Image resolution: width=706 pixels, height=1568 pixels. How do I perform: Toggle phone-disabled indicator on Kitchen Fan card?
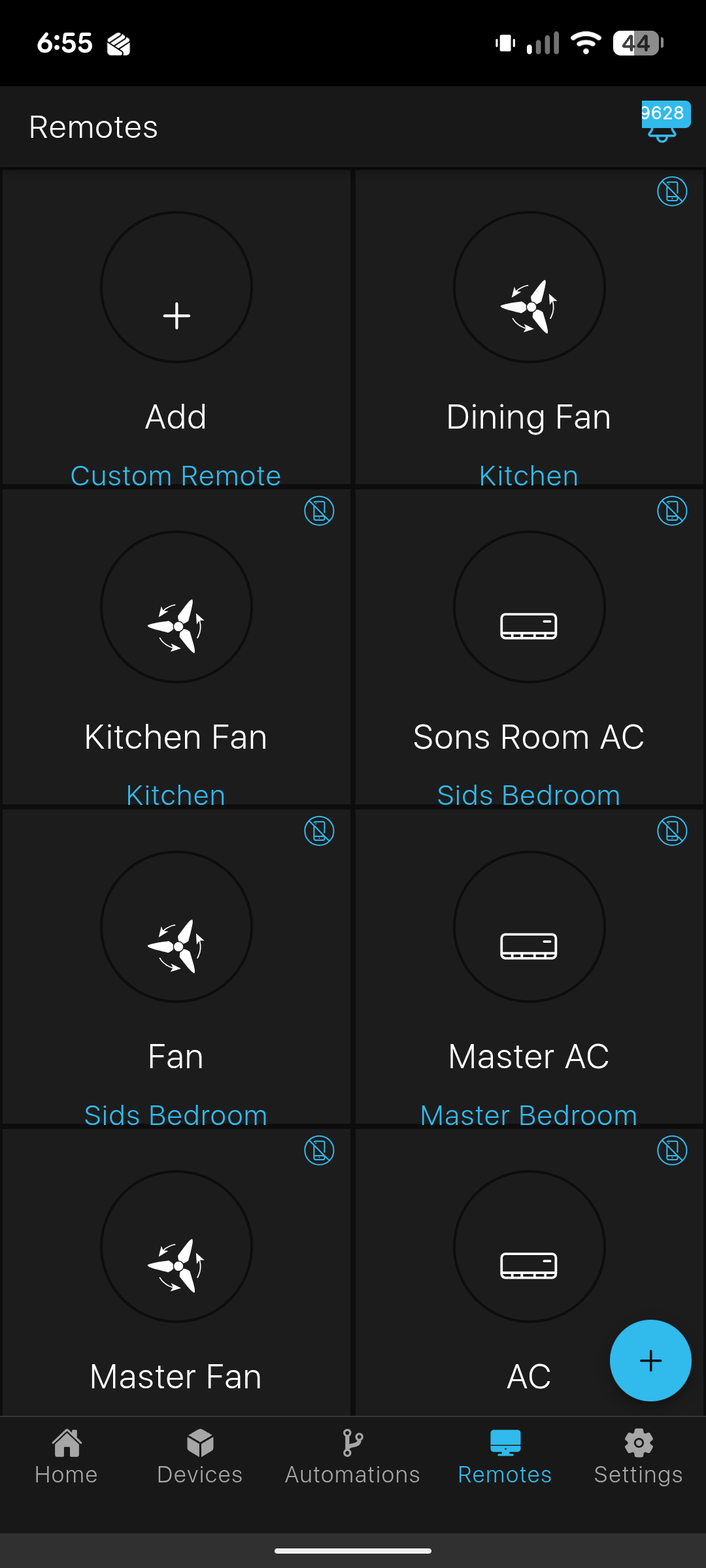click(319, 511)
